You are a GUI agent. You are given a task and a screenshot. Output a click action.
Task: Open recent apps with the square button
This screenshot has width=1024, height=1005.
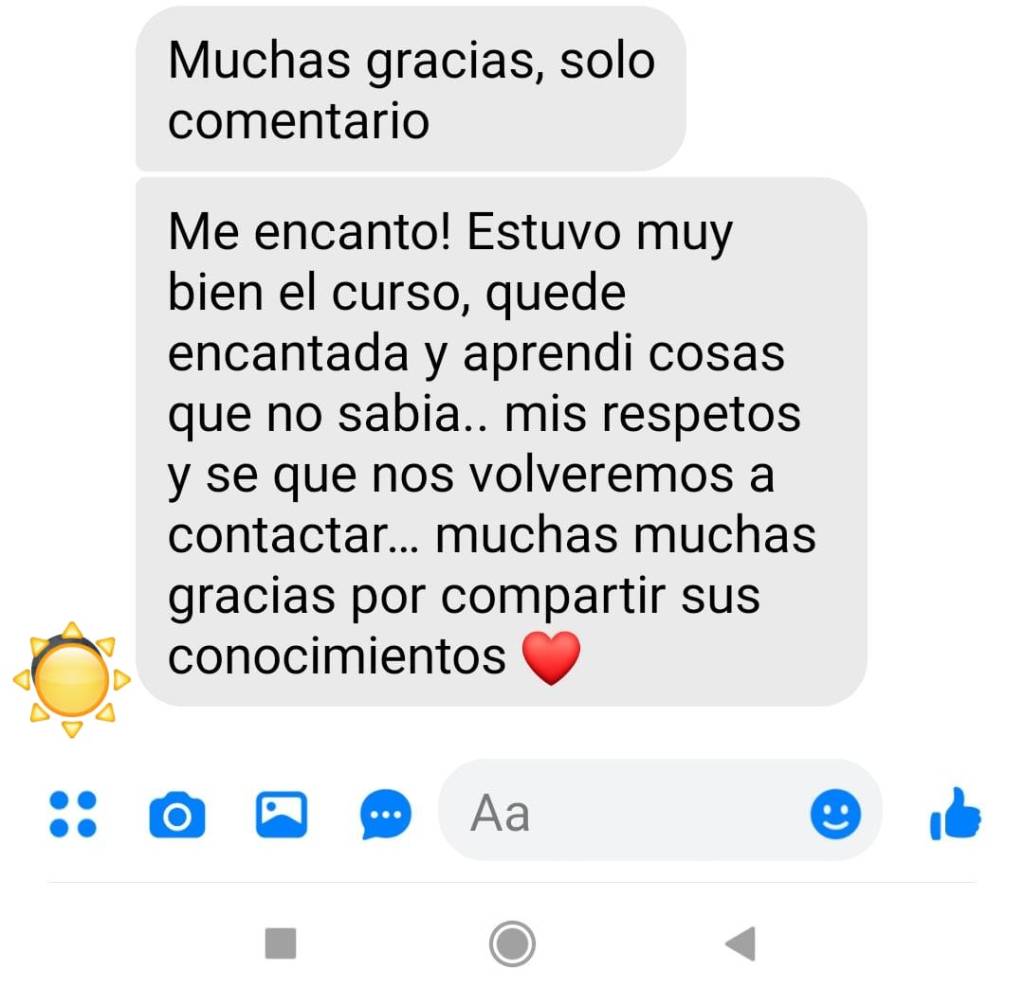(x=280, y=943)
